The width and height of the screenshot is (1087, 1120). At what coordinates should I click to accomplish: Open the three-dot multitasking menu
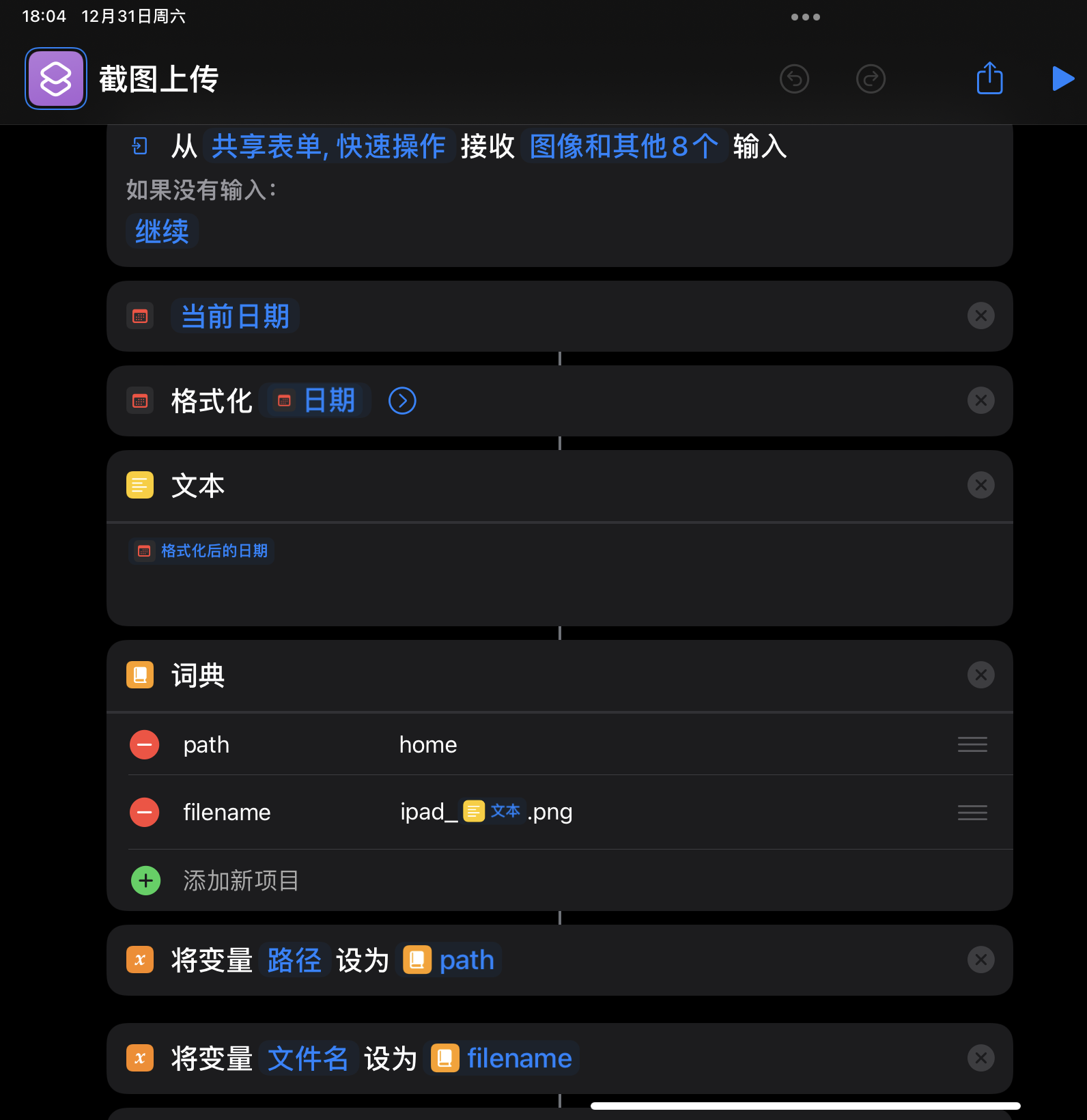point(805,17)
